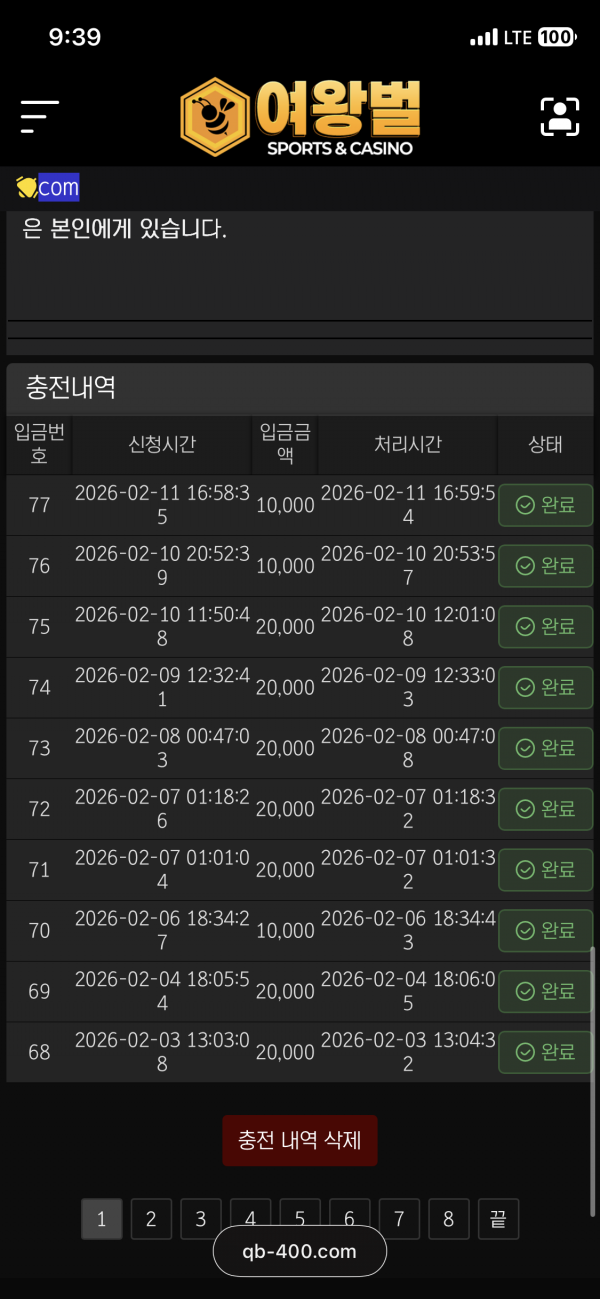Jump to page 8 of history
Viewport: 600px width, 1299px height.
pos(449,1219)
